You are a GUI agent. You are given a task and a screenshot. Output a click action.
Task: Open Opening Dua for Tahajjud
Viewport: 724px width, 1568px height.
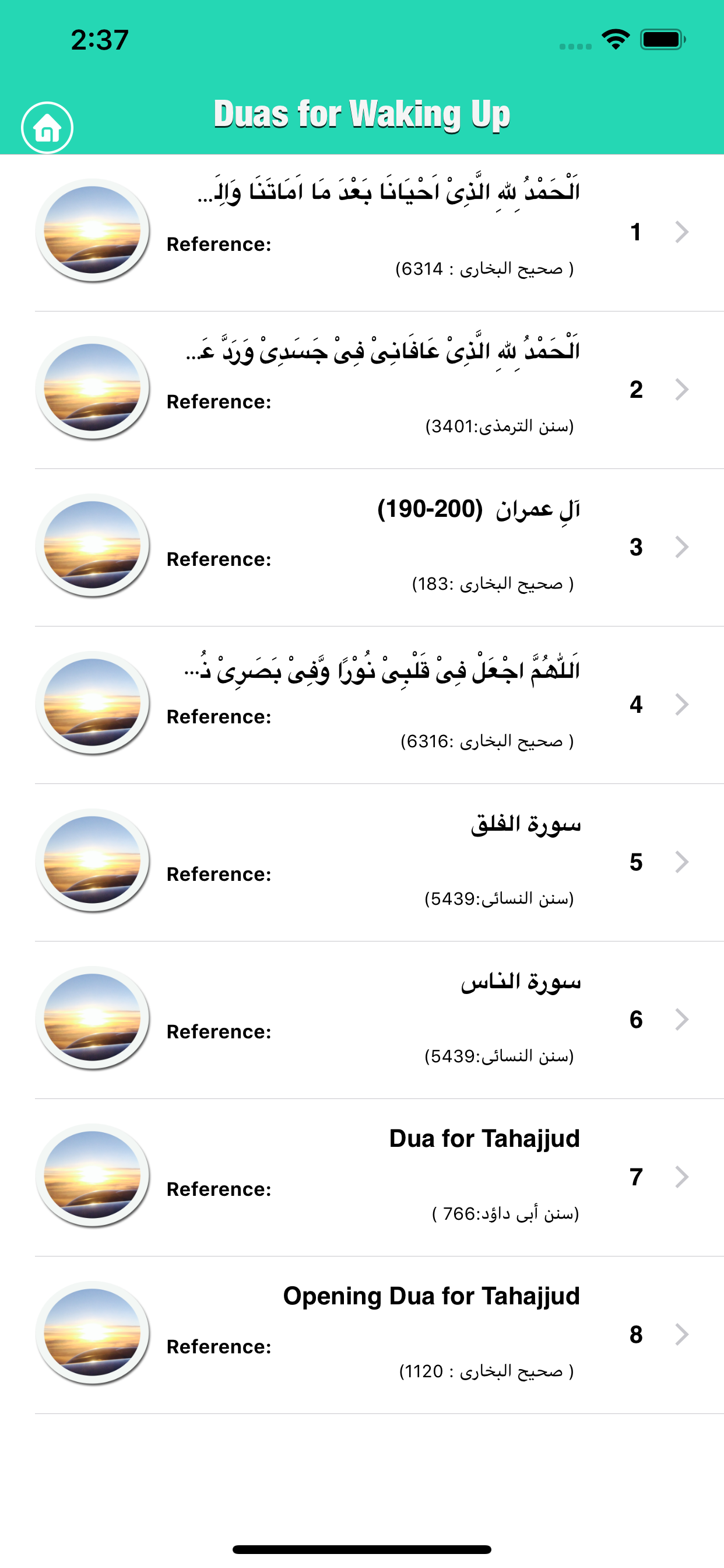point(362,1335)
